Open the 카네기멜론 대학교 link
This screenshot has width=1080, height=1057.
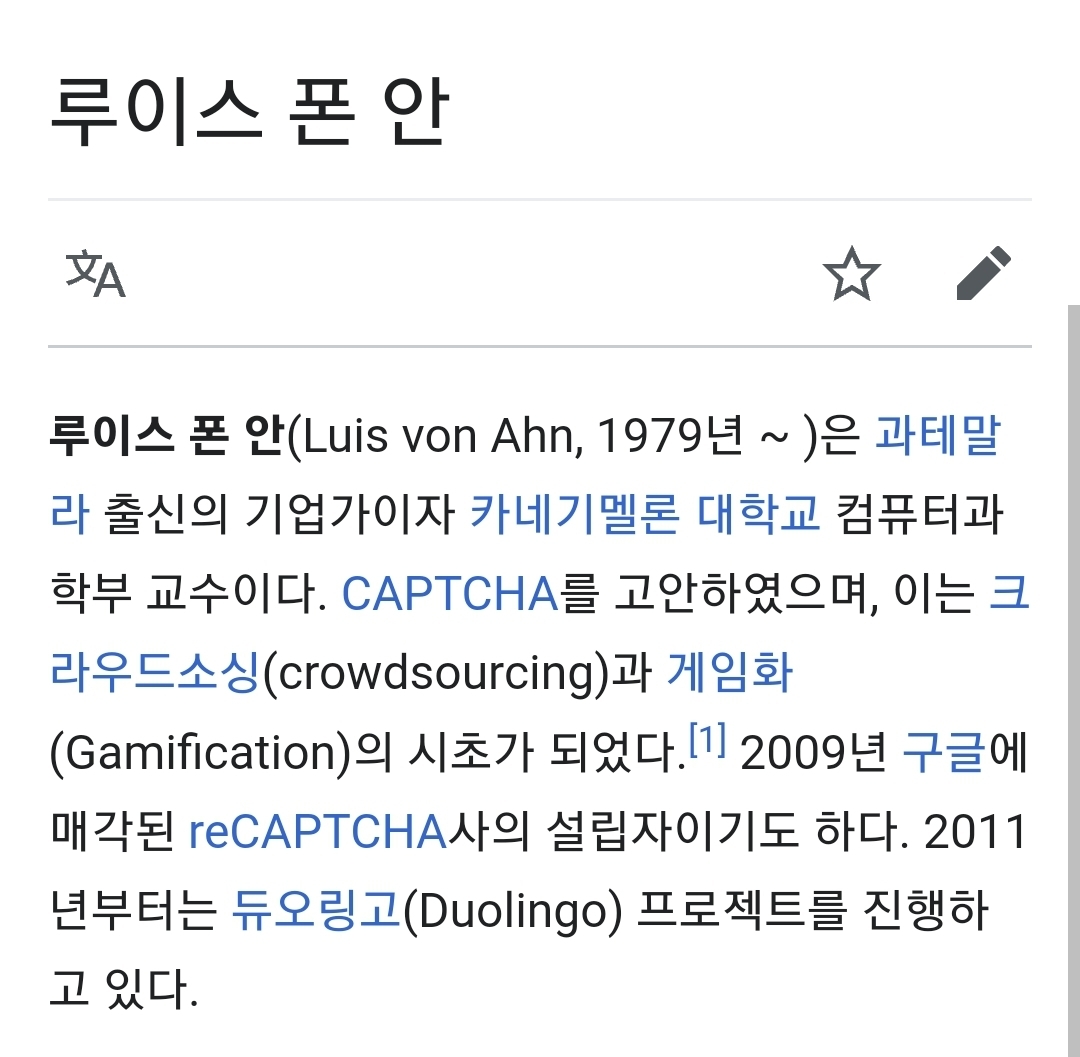645,514
